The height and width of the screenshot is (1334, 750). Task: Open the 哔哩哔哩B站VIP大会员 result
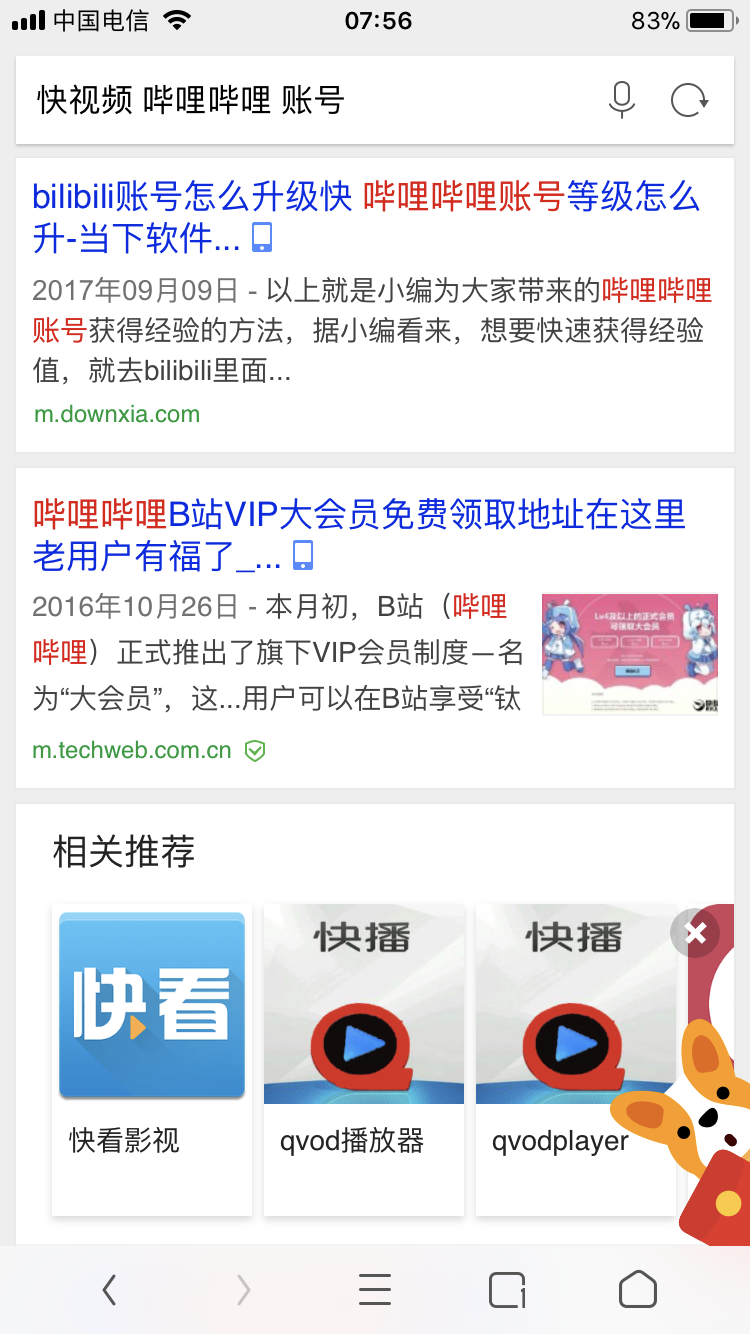[x=358, y=534]
